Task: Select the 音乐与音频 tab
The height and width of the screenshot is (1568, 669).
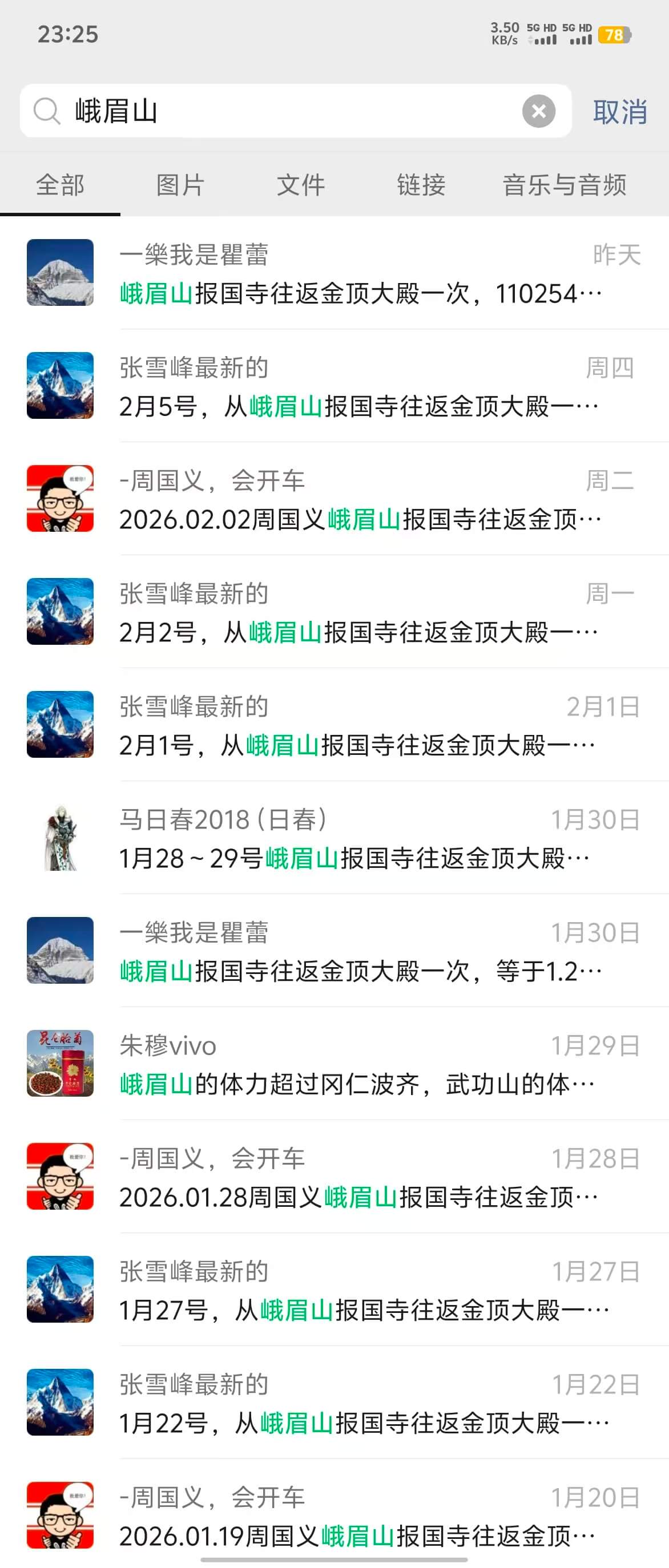Action: pyautogui.click(x=565, y=185)
